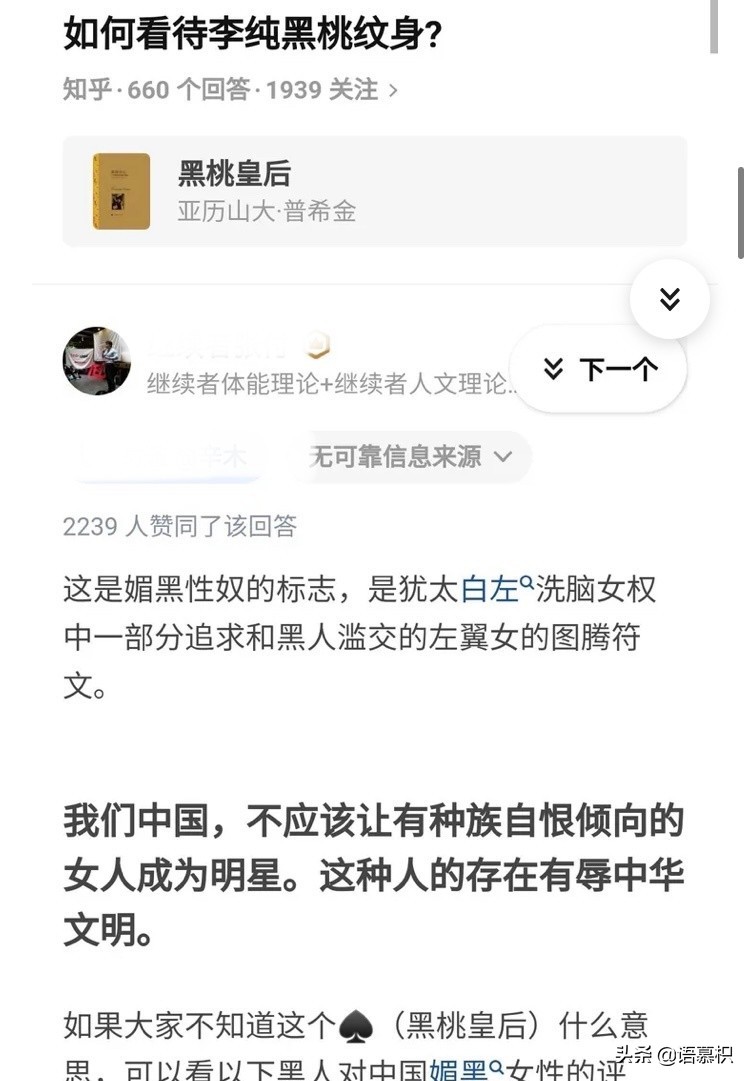
Task: Expand the 无可靠信息来源 dropdown
Action: [410, 456]
